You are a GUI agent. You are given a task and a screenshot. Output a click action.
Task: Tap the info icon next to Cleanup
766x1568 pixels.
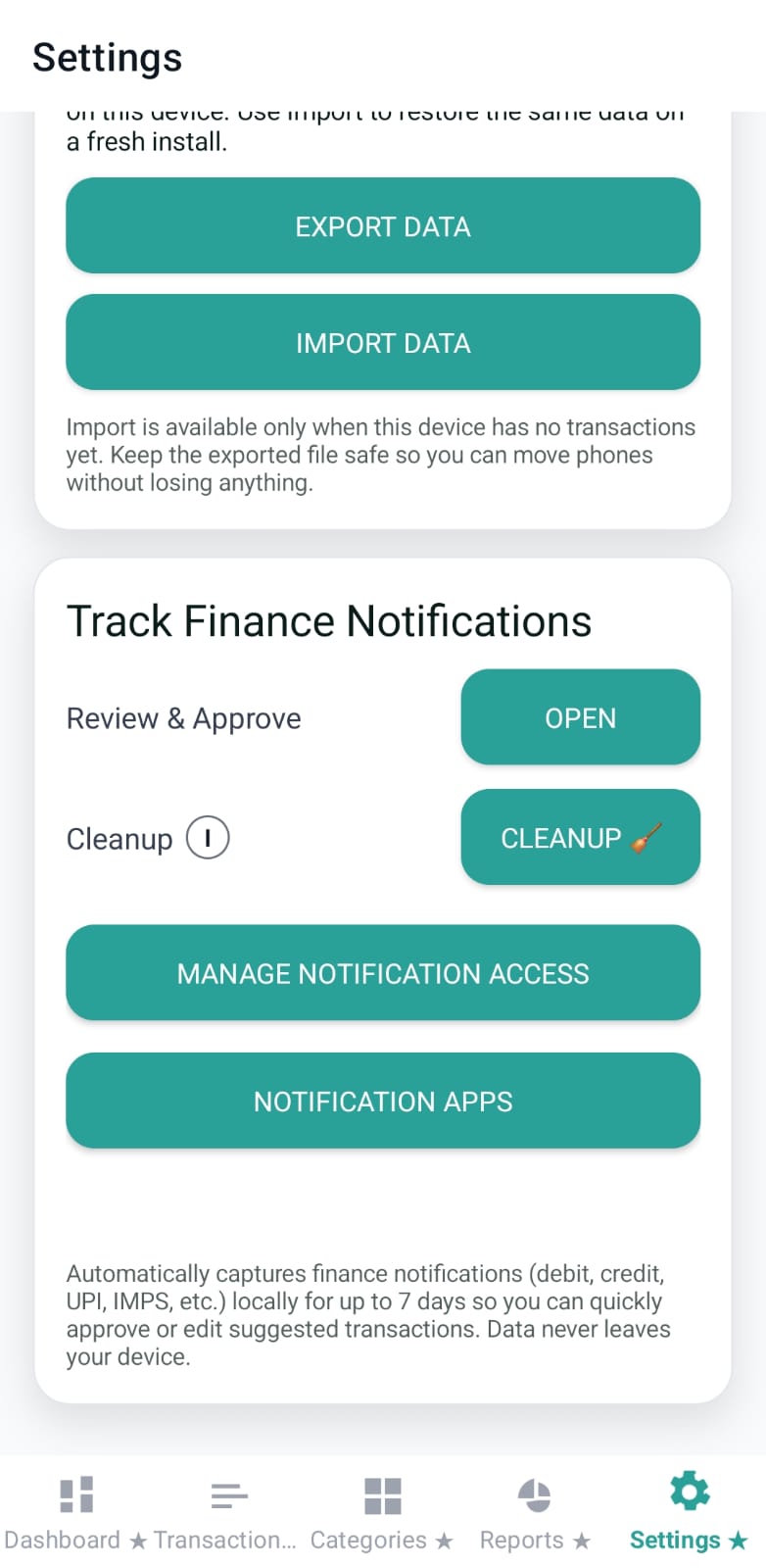(x=206, y=838)
